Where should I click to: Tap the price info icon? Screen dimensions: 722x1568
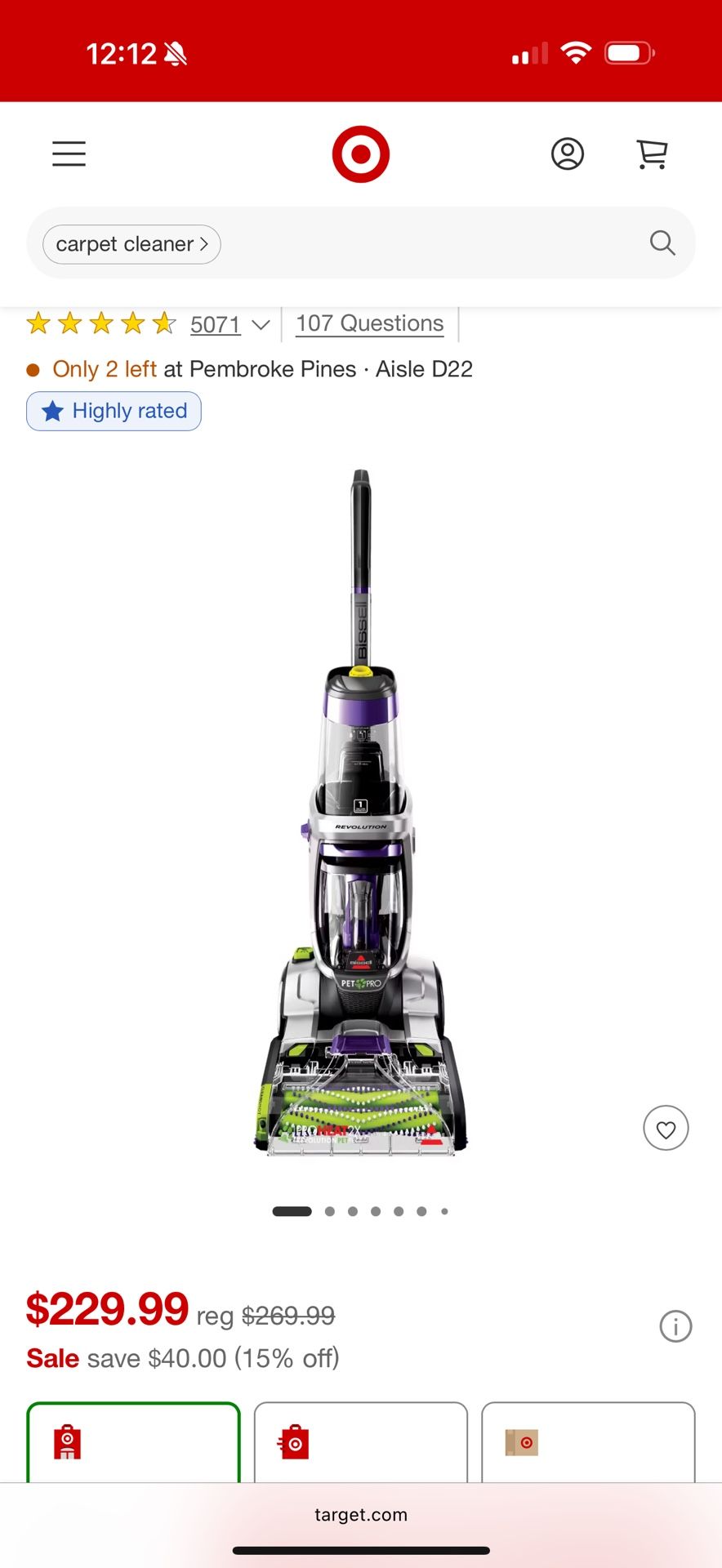click(x=675, y=1325)
